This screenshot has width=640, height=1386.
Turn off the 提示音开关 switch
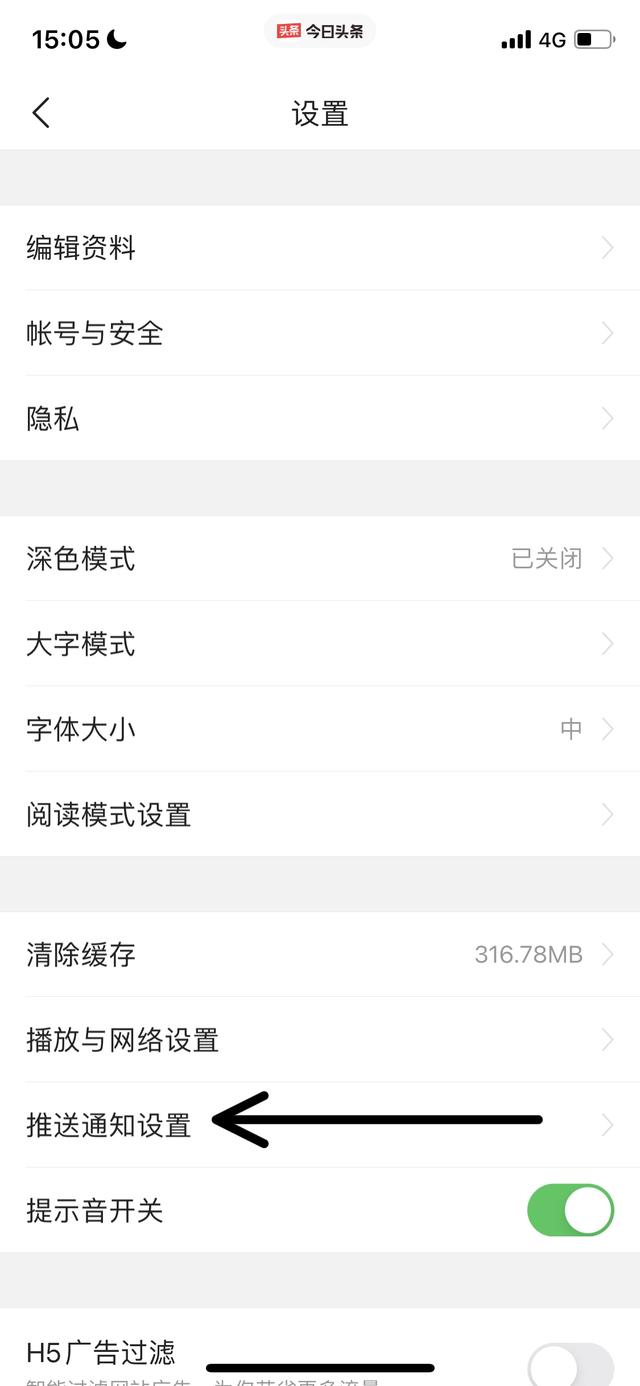tap(570, 1210)
